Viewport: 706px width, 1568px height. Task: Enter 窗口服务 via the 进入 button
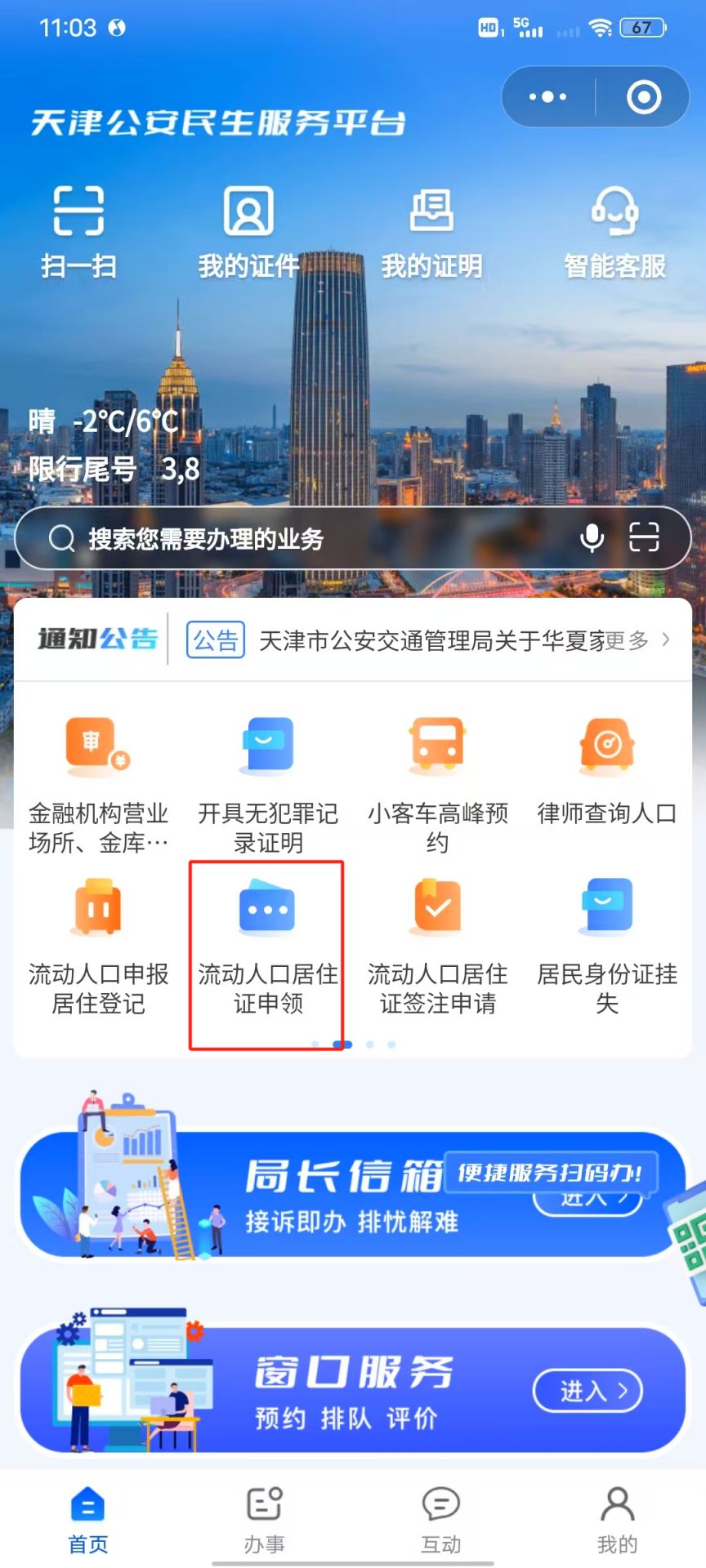[x=588, y=1390]
